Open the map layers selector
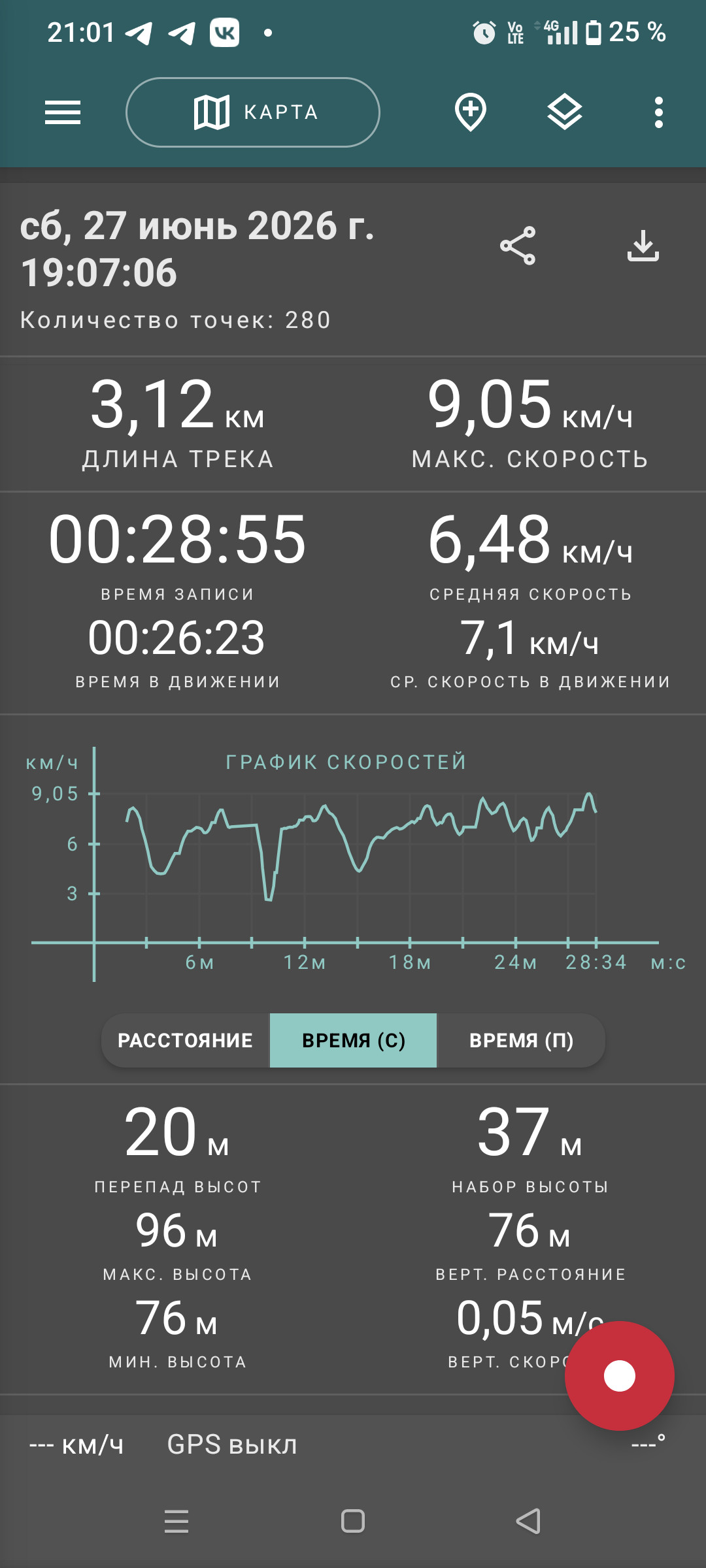The image size is (706, 1568). 565,112
